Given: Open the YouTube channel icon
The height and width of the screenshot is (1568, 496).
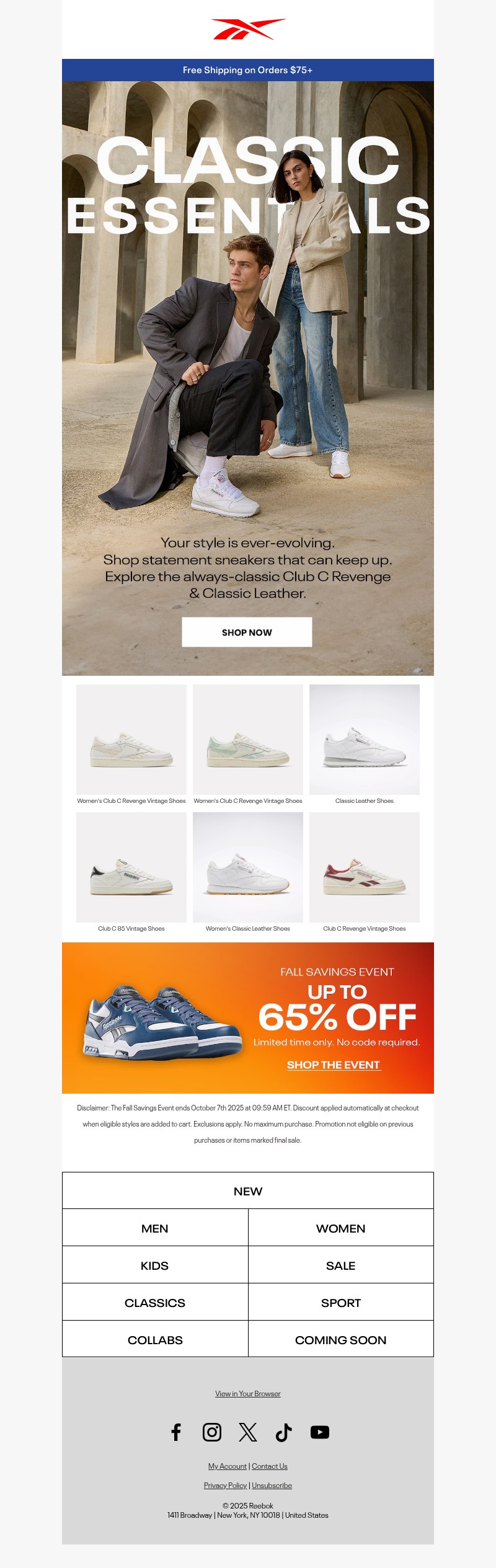Looking at the screenshot, I should point(320,1432).
